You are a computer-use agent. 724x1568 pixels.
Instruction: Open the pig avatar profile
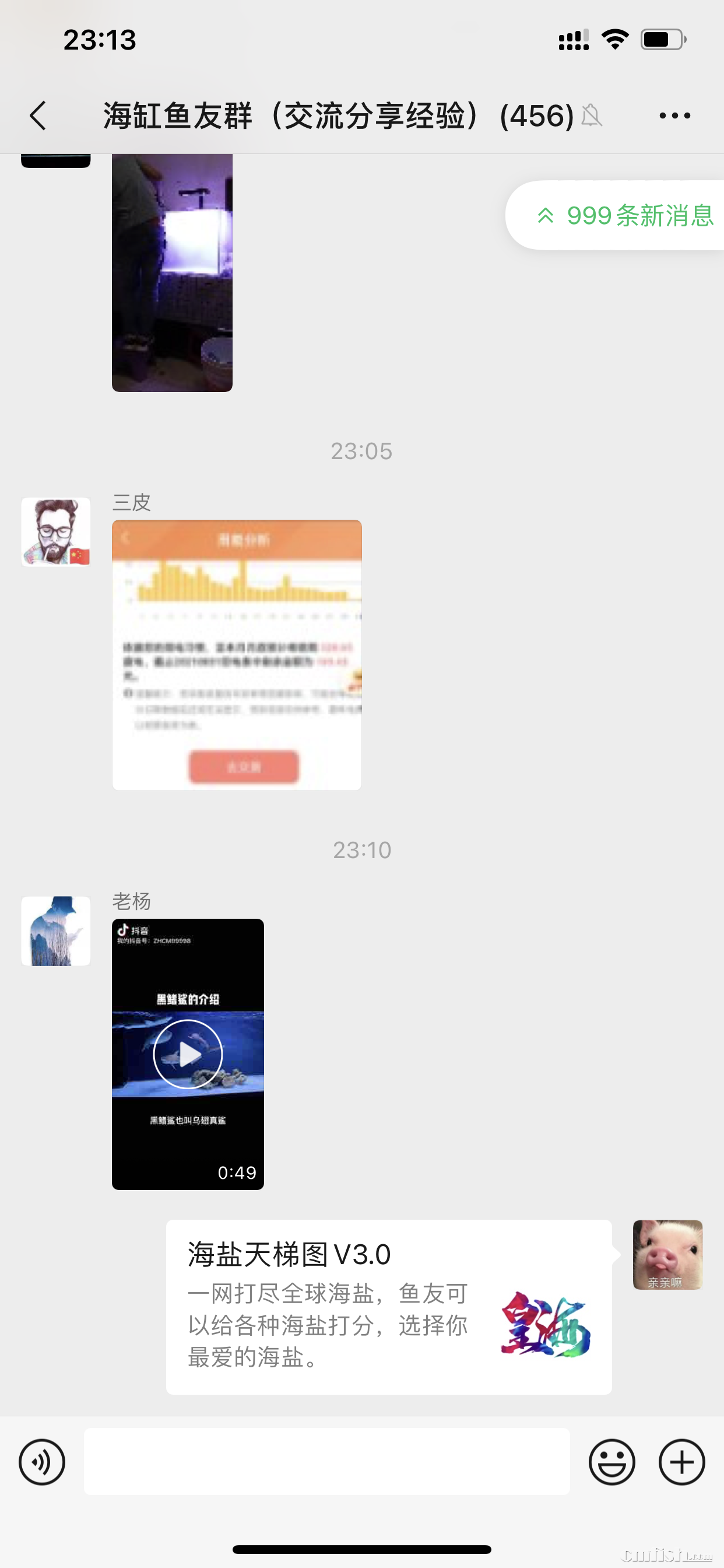[x=667, y=1255]
